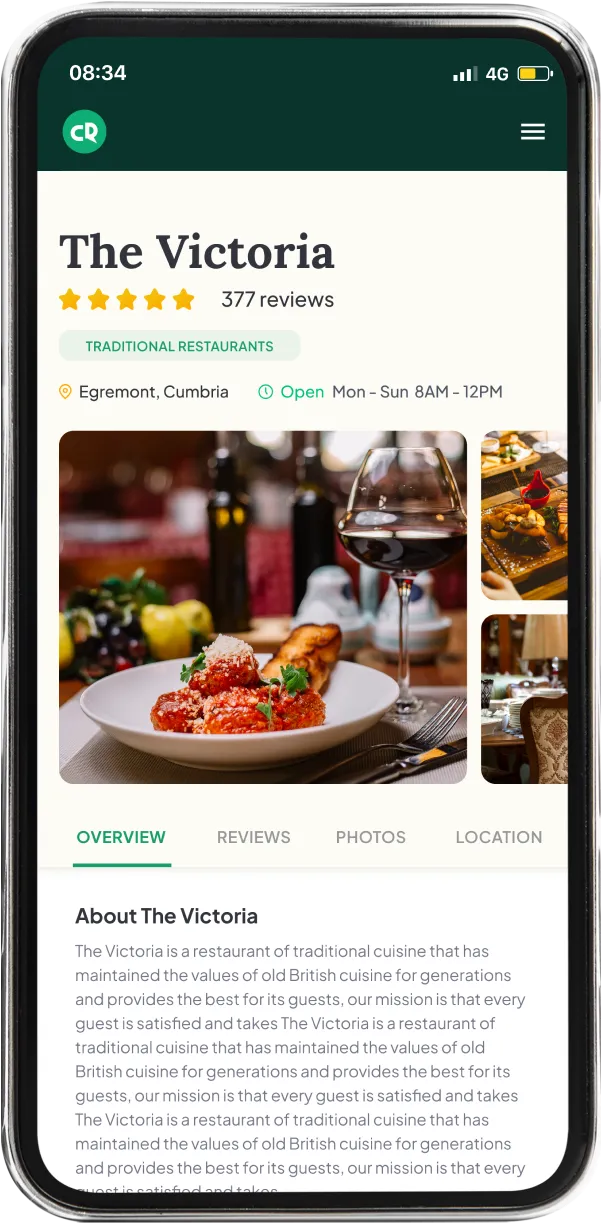Screen dimensions: 601x1223
Task: Select the Traditional Restaurants chip
Action: click(x=179, y=346)
